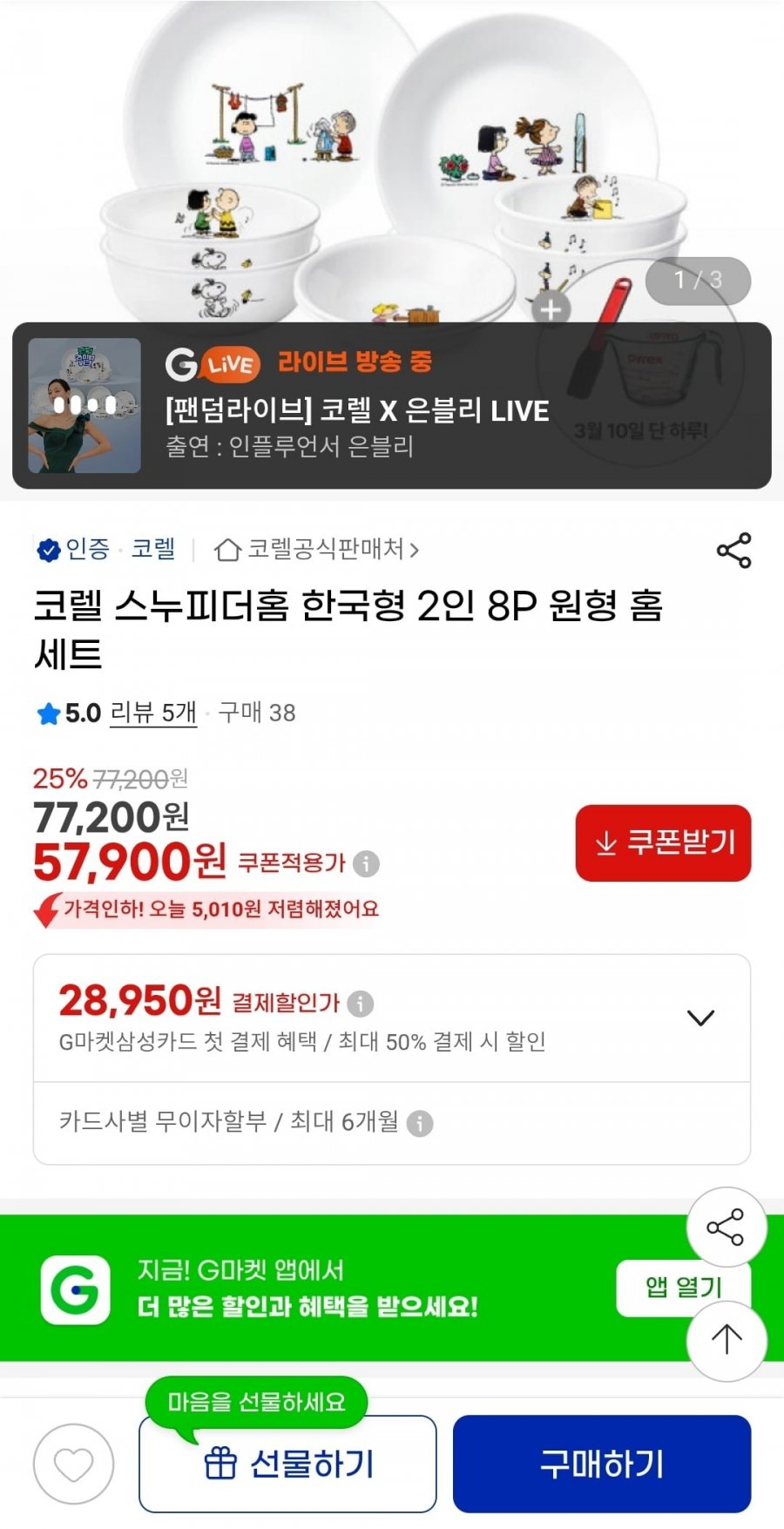
Task: Show info for 카드사별 무이자할부
Action: (x=420, y=1123)
